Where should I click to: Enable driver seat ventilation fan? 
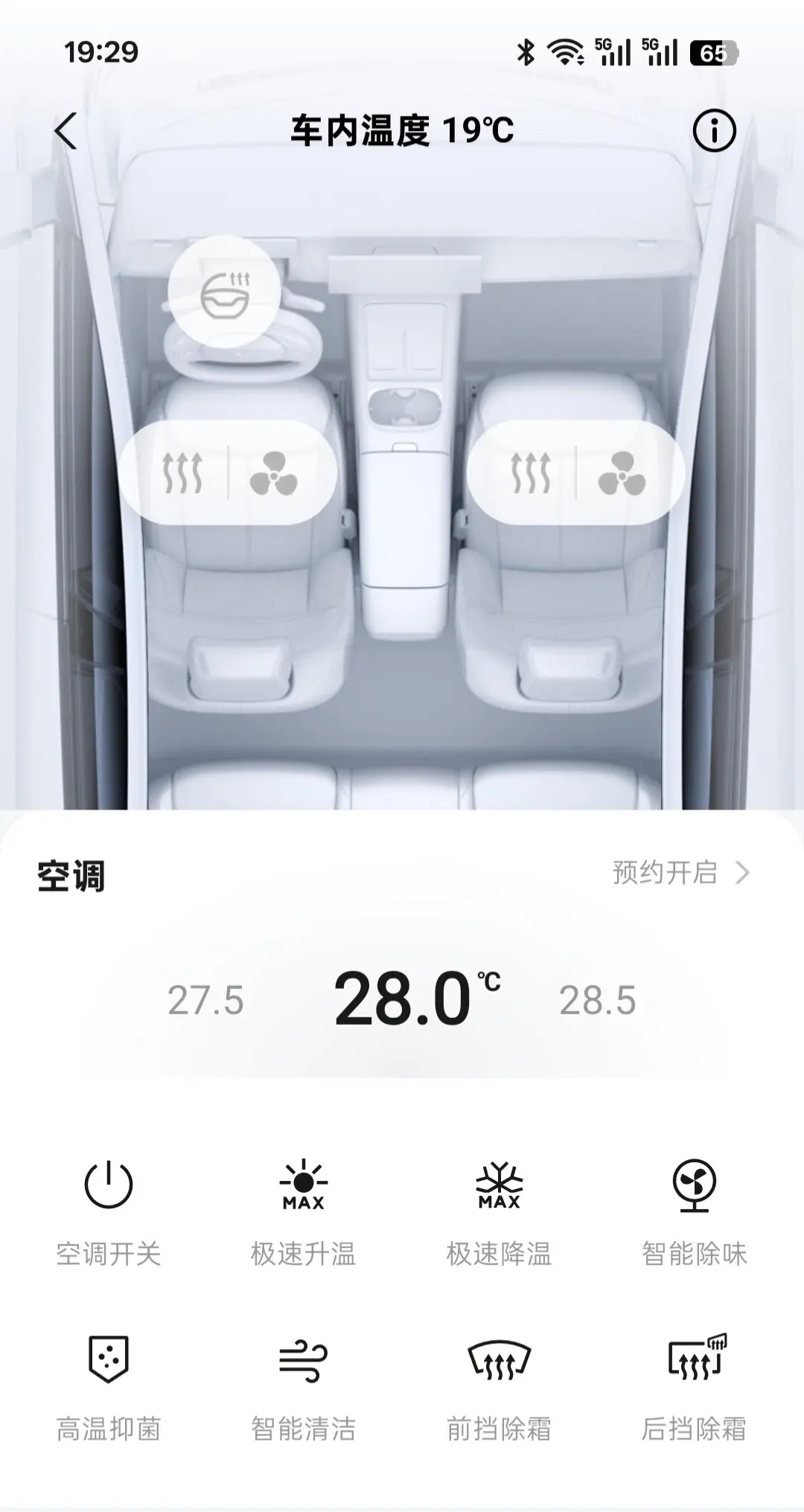(x=273, y=473)
